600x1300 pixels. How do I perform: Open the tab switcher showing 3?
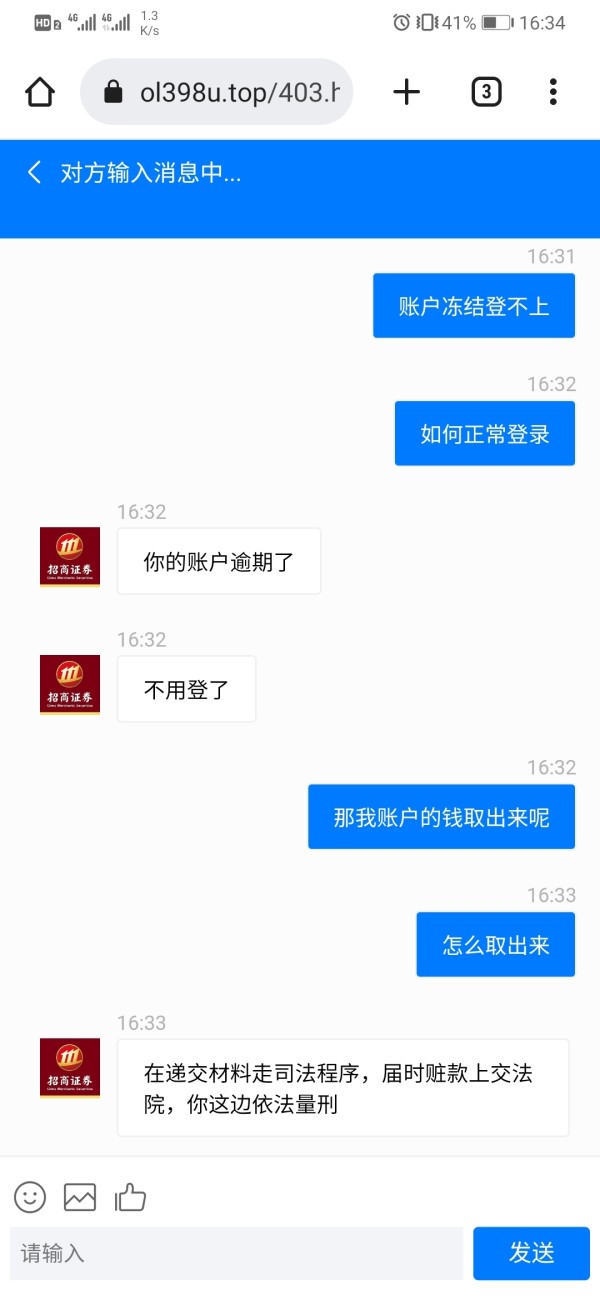click(486, 92)
